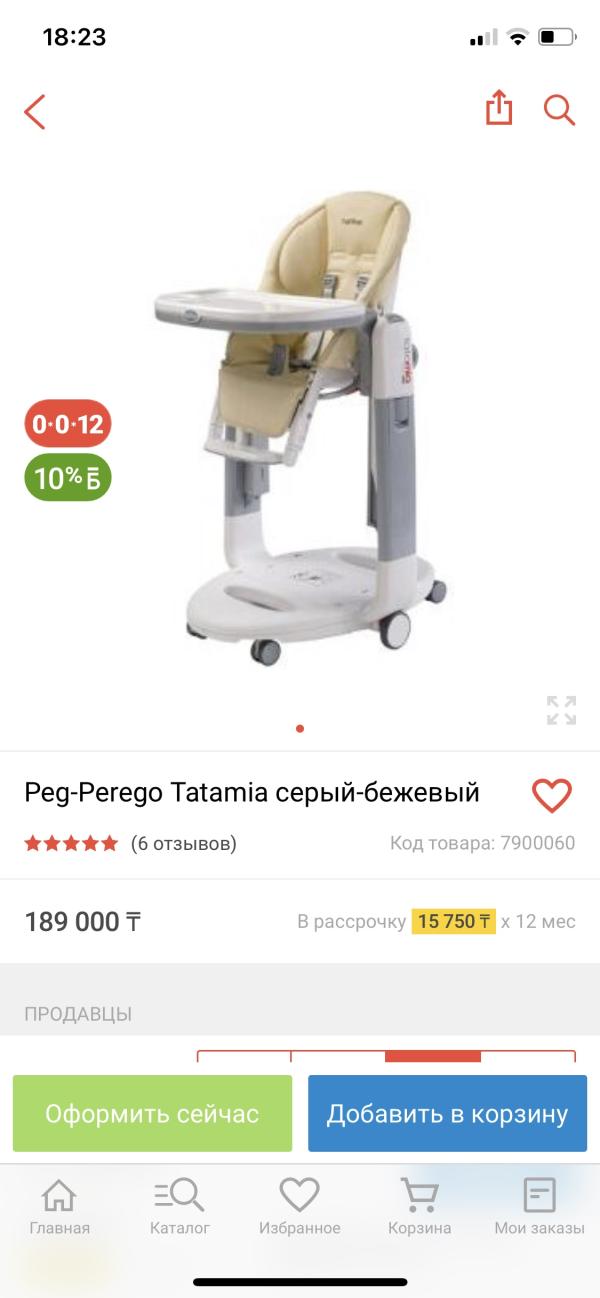Tap the Оформить сейчас button

[152, 1114]
